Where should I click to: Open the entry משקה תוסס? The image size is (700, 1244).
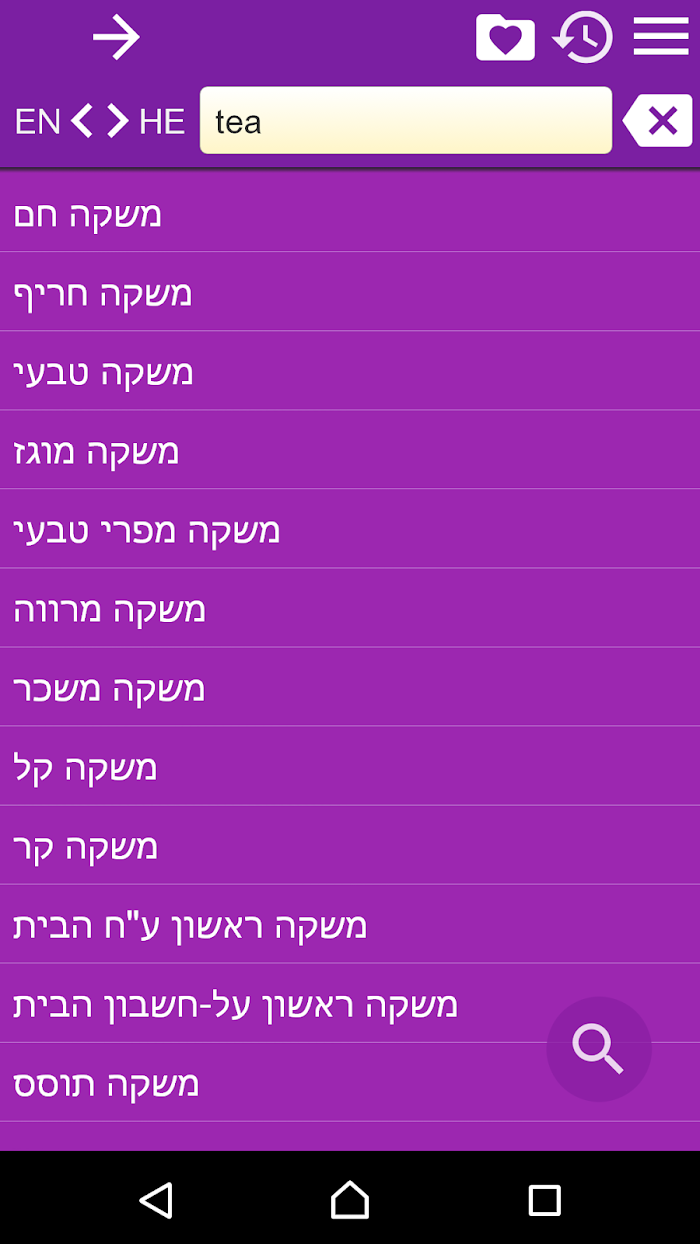click(350, 1082)
